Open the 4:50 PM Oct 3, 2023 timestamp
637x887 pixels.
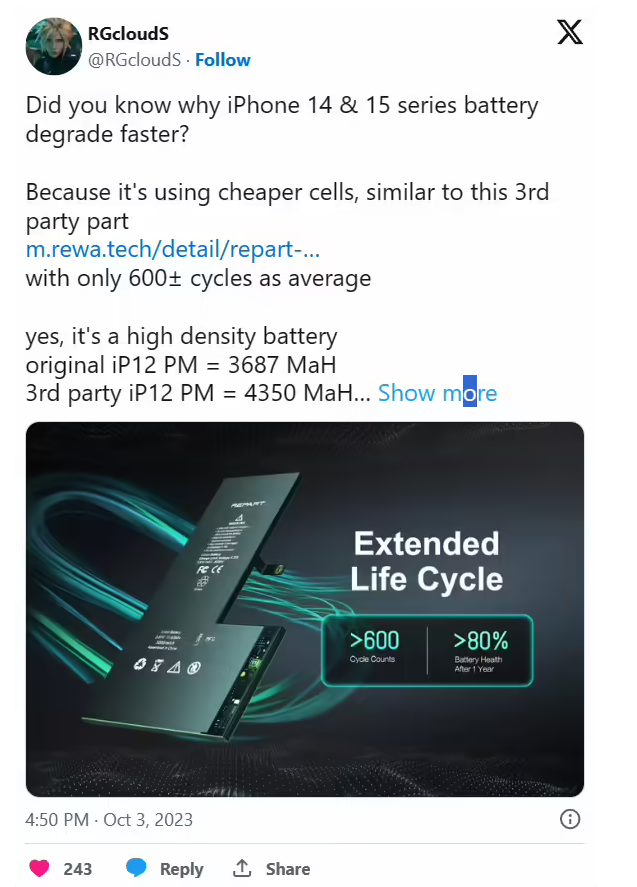[x=109, y=820]
